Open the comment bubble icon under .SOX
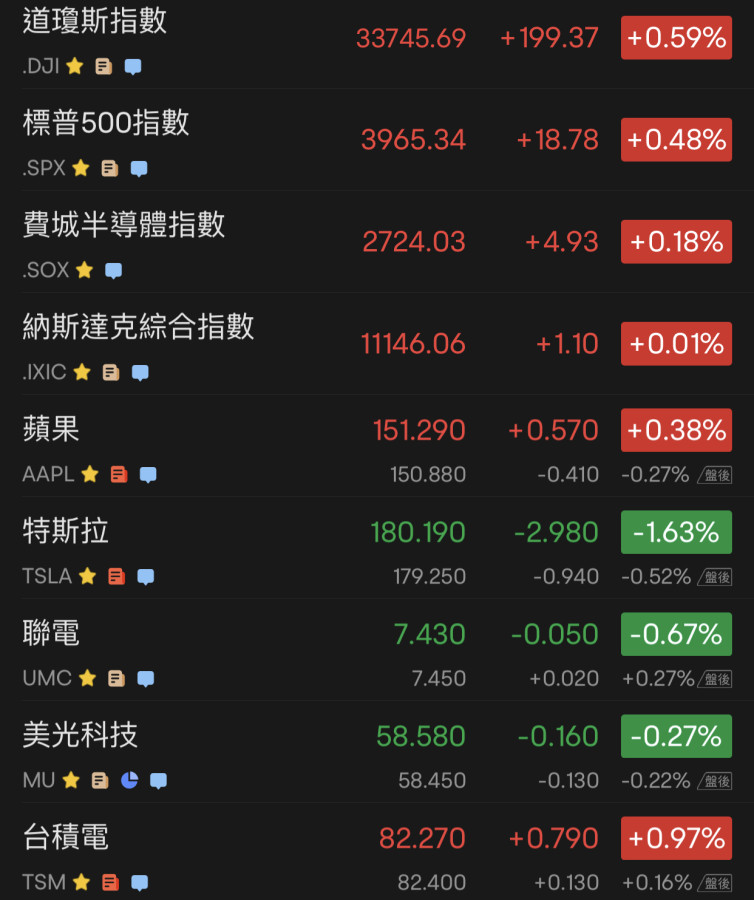This screenshot has width=754, height=900. [x=114, y=270]
